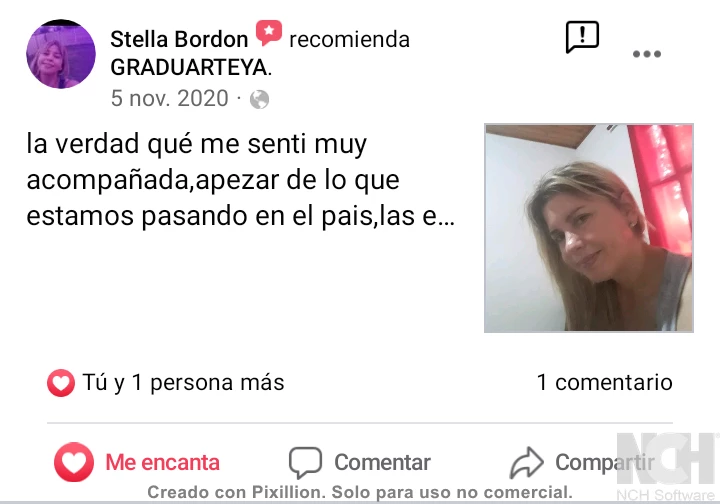720x504 pixels.
Task: Report the post with the feedback icon
Action: [x=582, y=38]
